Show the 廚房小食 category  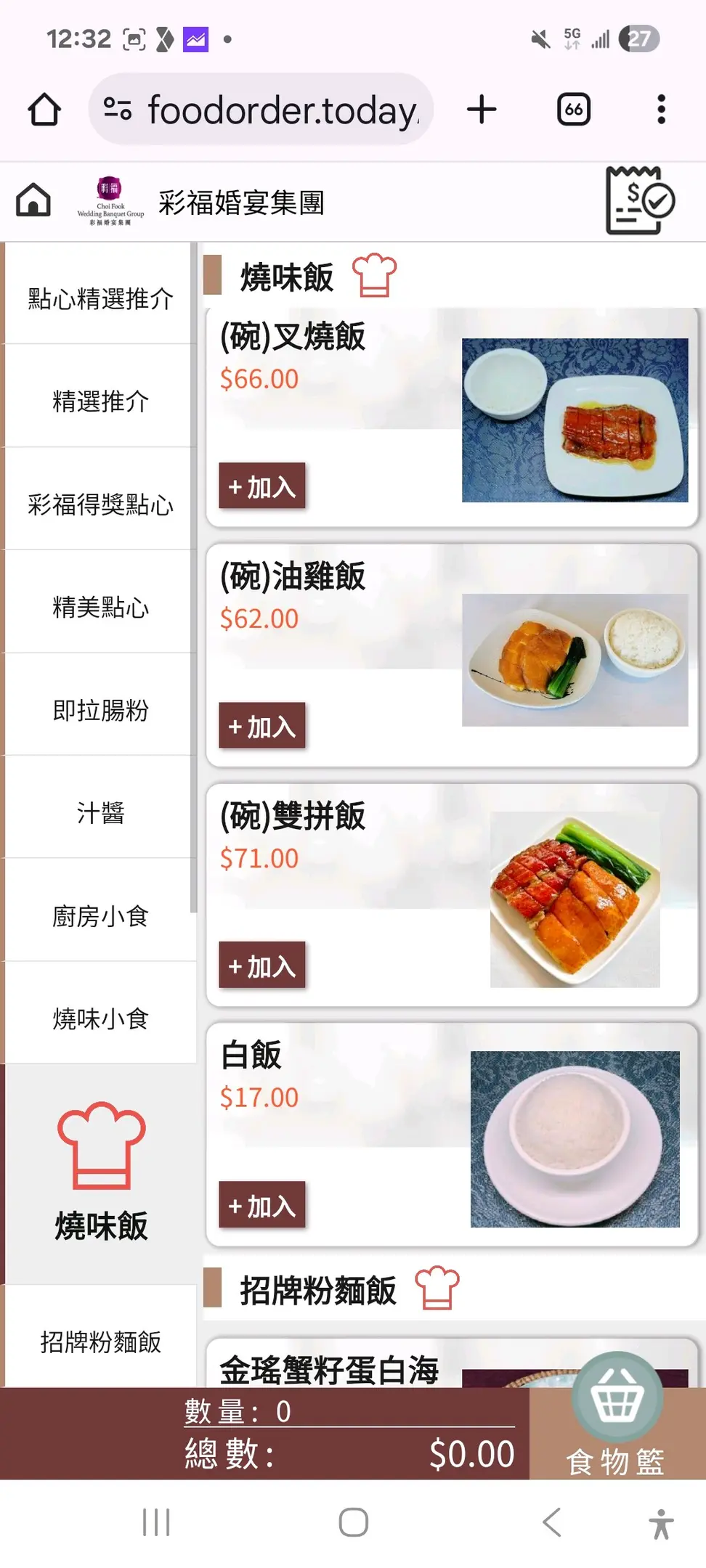pyautogui.click(x=100, y=916)
